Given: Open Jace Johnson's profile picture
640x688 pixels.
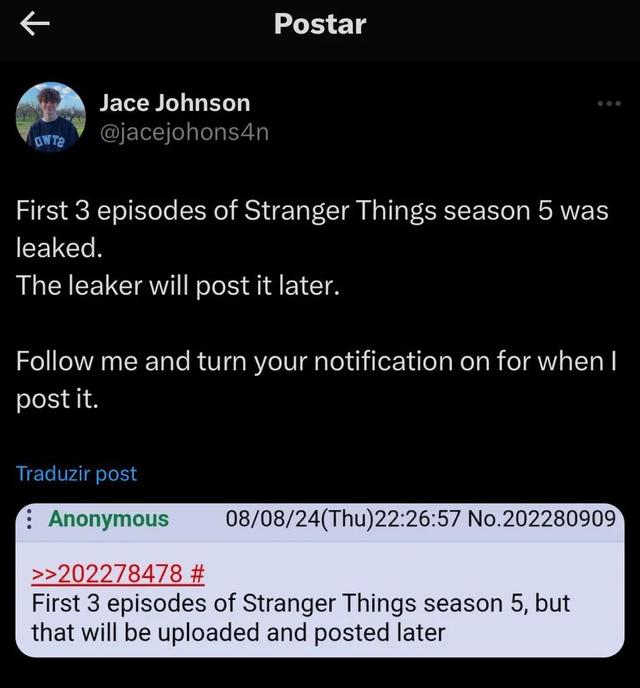Looking at the screenshot, I should tap(51, 117).
